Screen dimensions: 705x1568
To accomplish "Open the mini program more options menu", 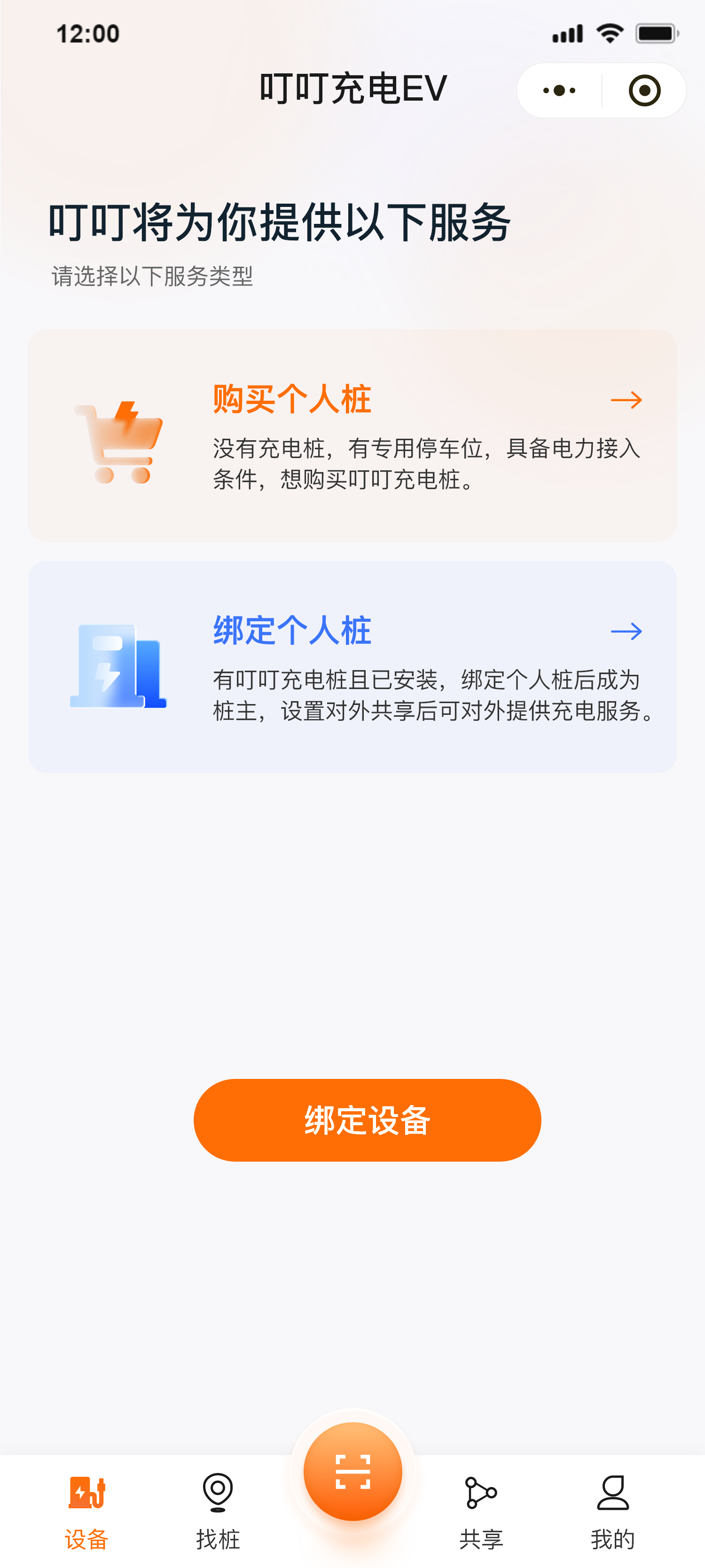I will tap(559, 91).
